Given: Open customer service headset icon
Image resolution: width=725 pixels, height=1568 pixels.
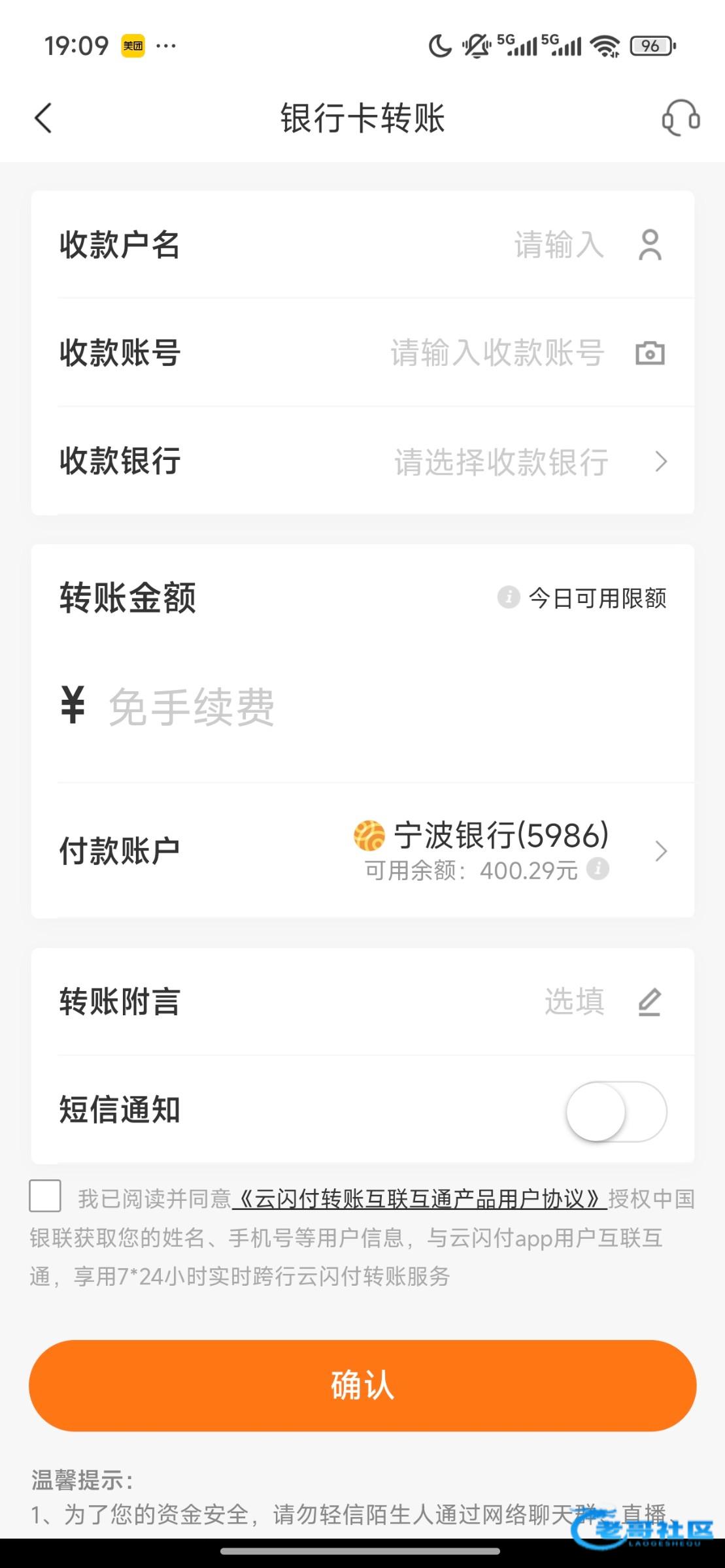Looking at the screenshot, I should click(681, 118).
